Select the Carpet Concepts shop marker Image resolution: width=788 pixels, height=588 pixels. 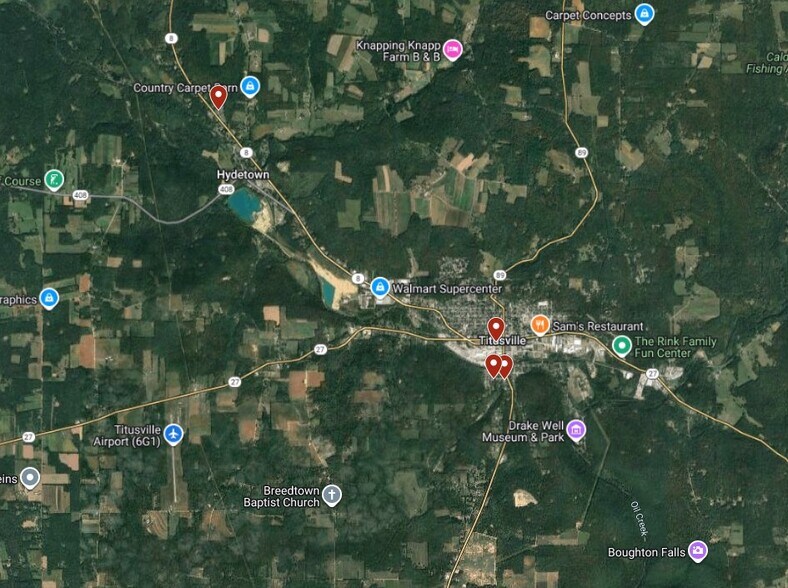[646, 14]
